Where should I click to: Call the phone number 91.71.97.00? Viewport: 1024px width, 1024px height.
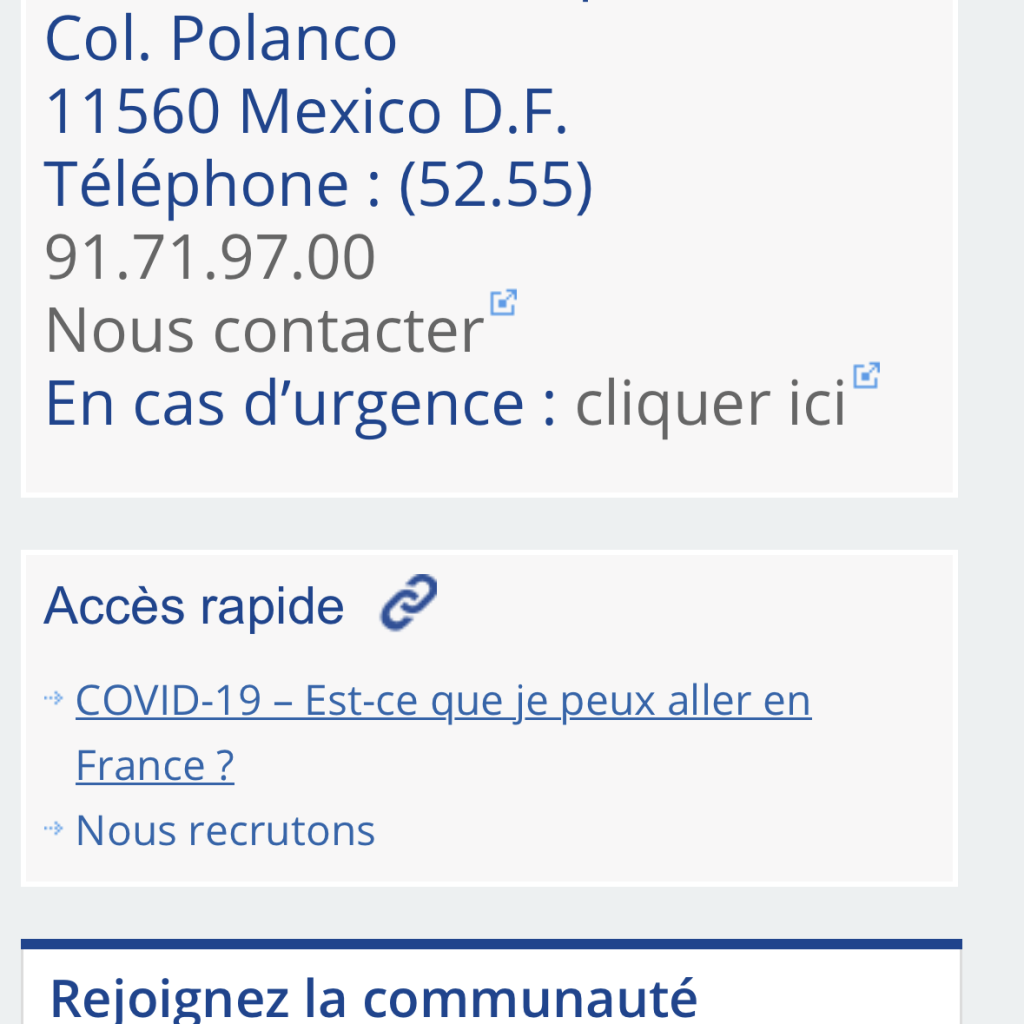(210, 257)
